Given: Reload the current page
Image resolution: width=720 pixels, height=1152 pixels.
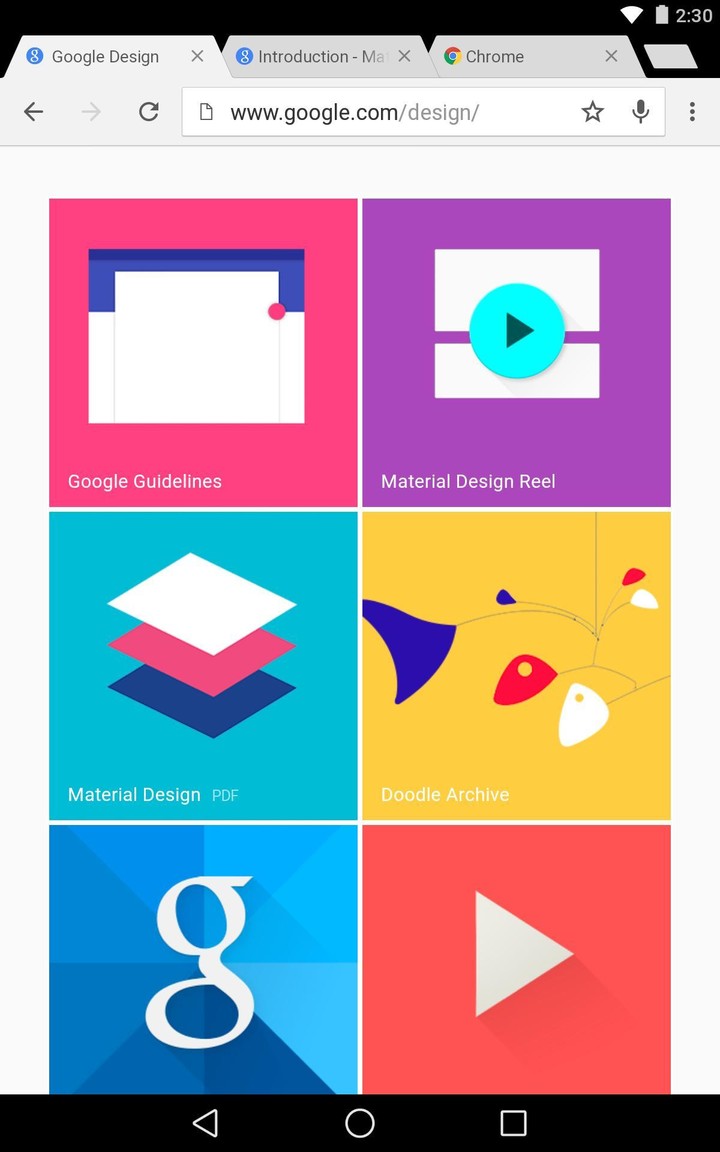Looking at the screenshot, I should [148, 111].
